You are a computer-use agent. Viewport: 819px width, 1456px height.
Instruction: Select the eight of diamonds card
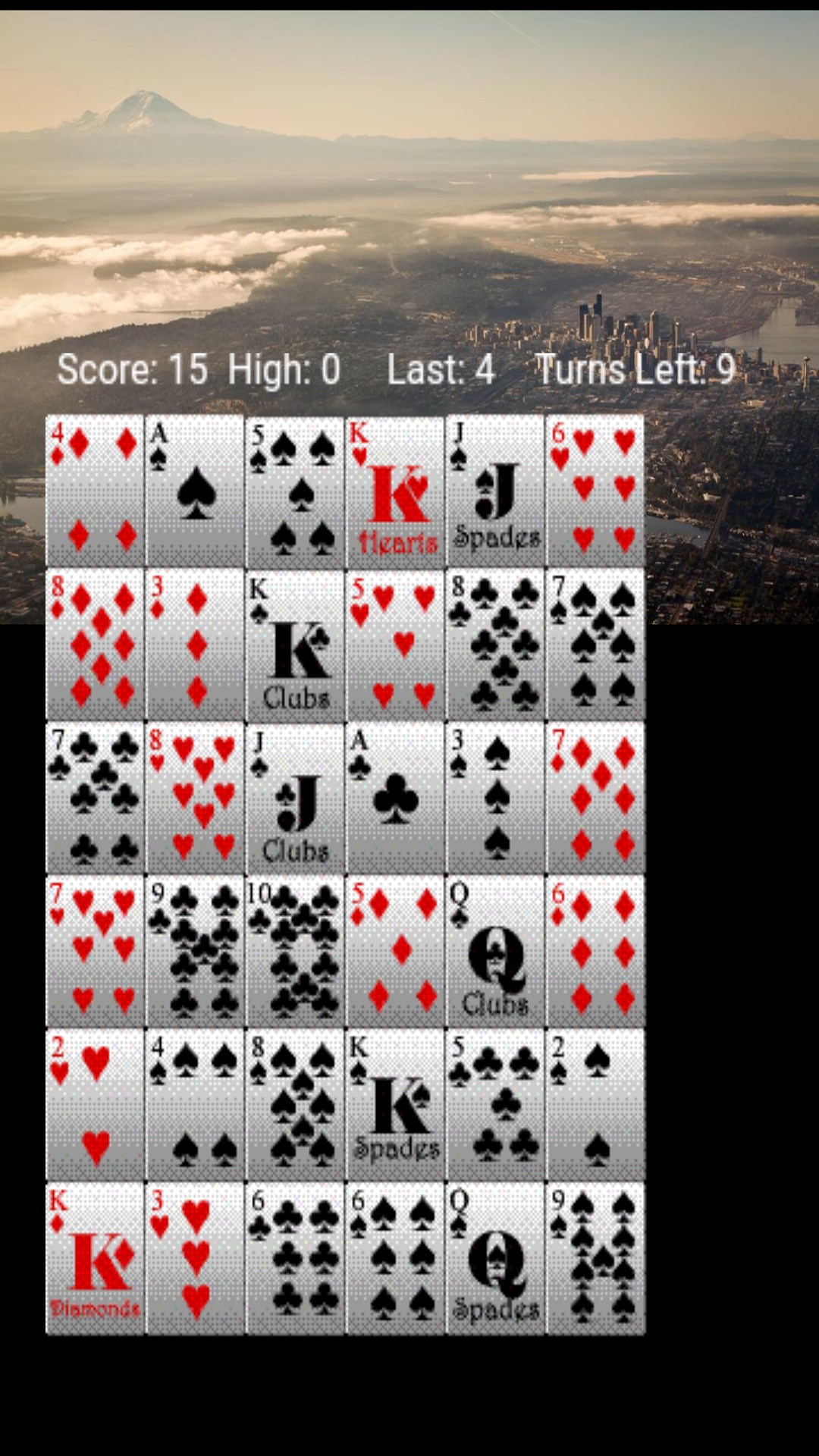click(x=95, y=644)
